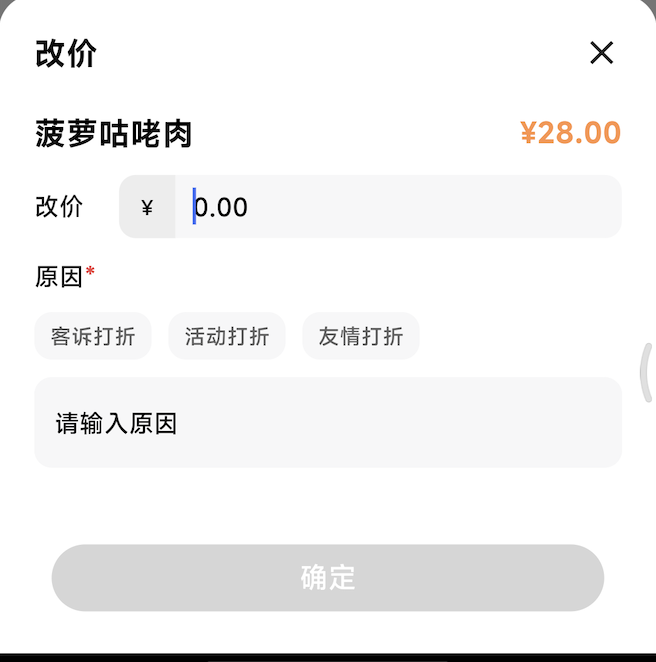Viewport: 656px width, 662px height.
Task: Close the 改价 dialog
Action: [x=601, y=53]
